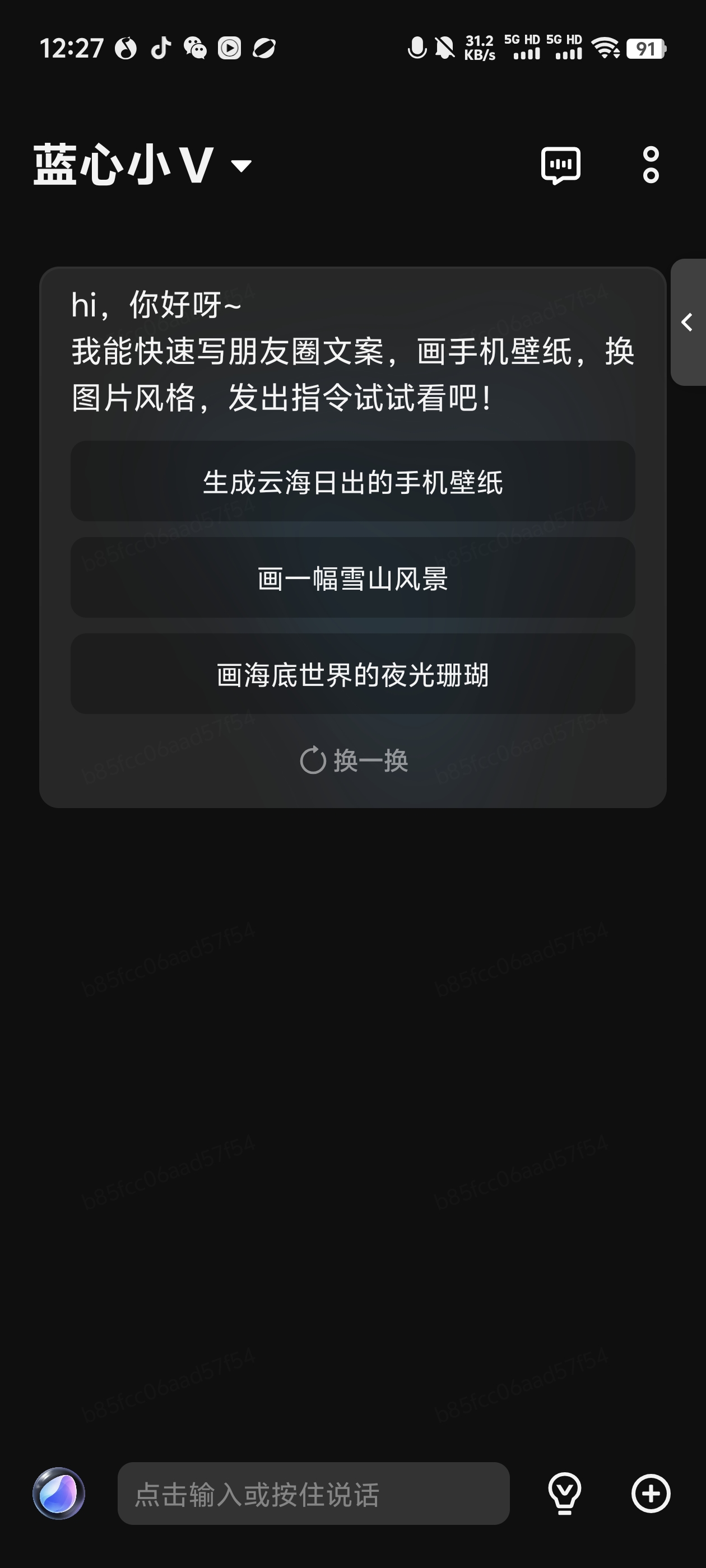Open the conversation history icon
706x1568 pixels.
[560, 165]
